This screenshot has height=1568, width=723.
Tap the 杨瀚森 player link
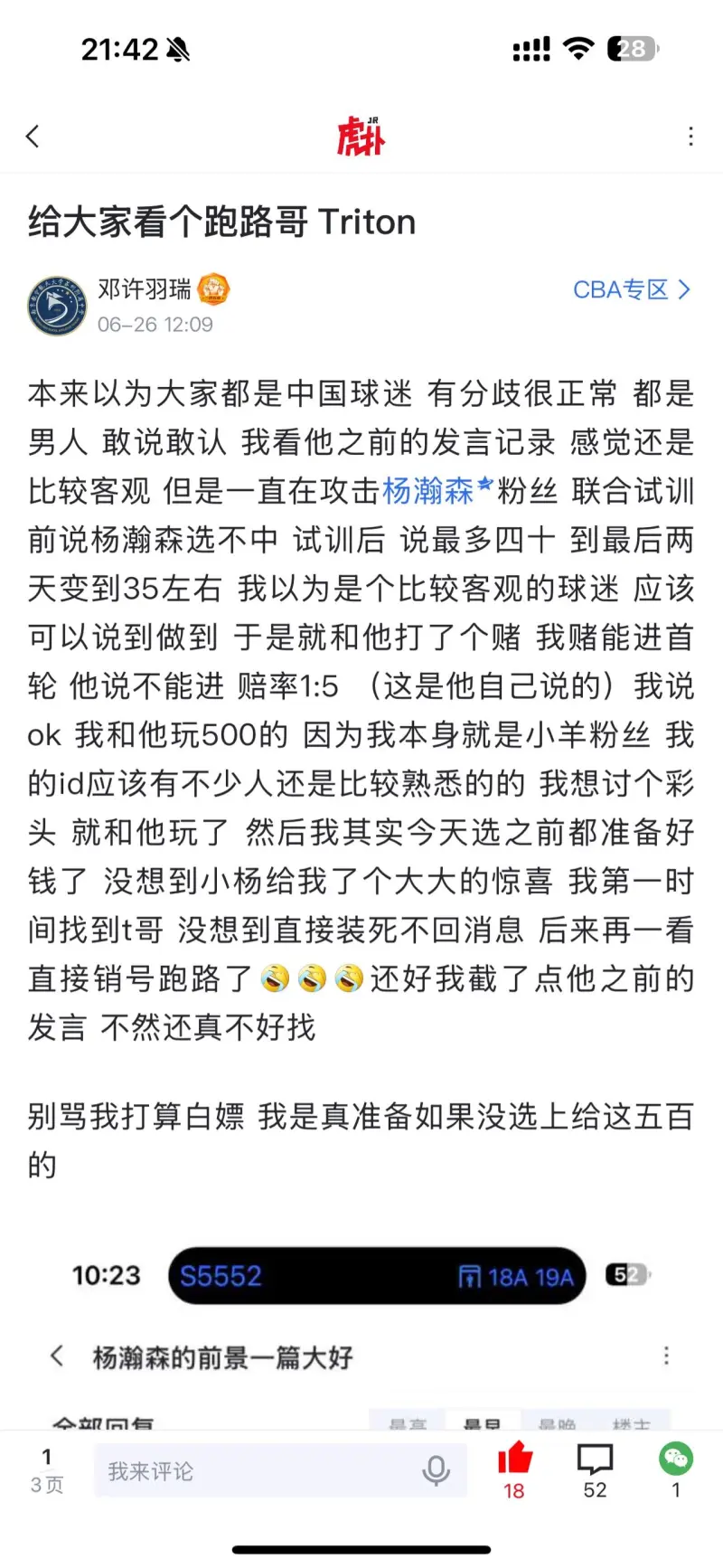(428, 491)
